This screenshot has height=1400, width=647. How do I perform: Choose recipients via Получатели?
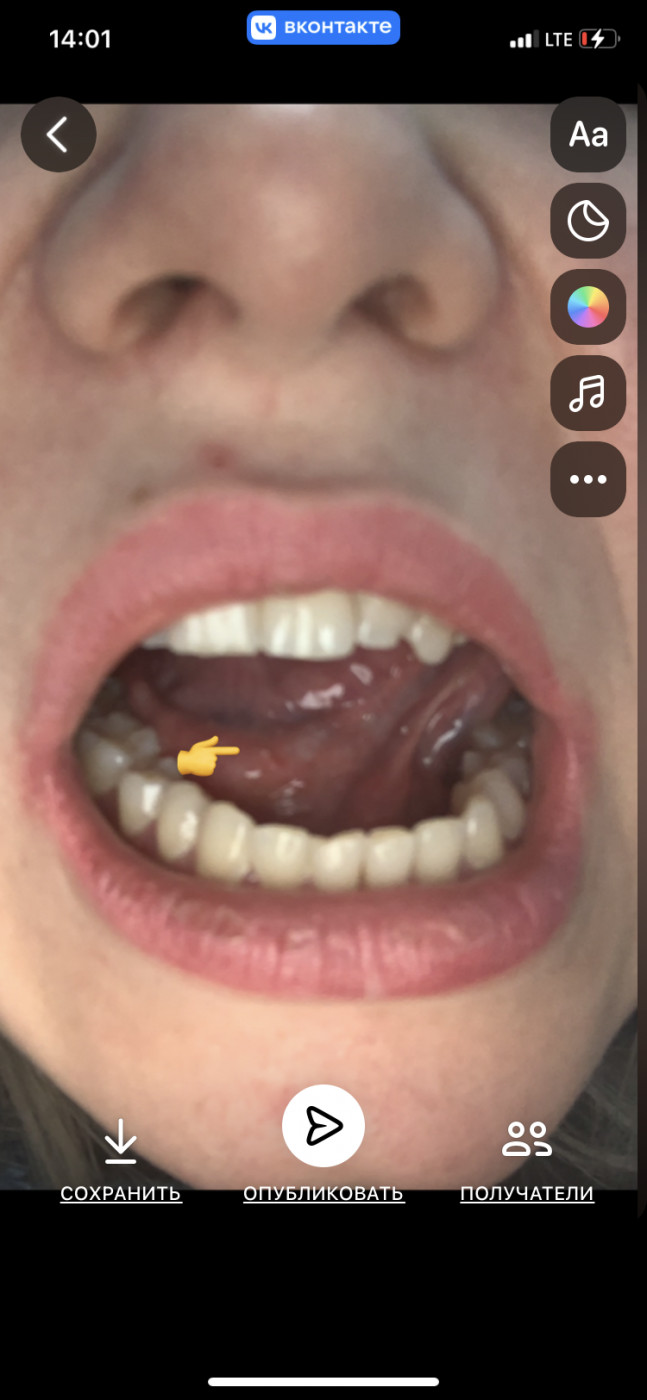point(527,1161)
